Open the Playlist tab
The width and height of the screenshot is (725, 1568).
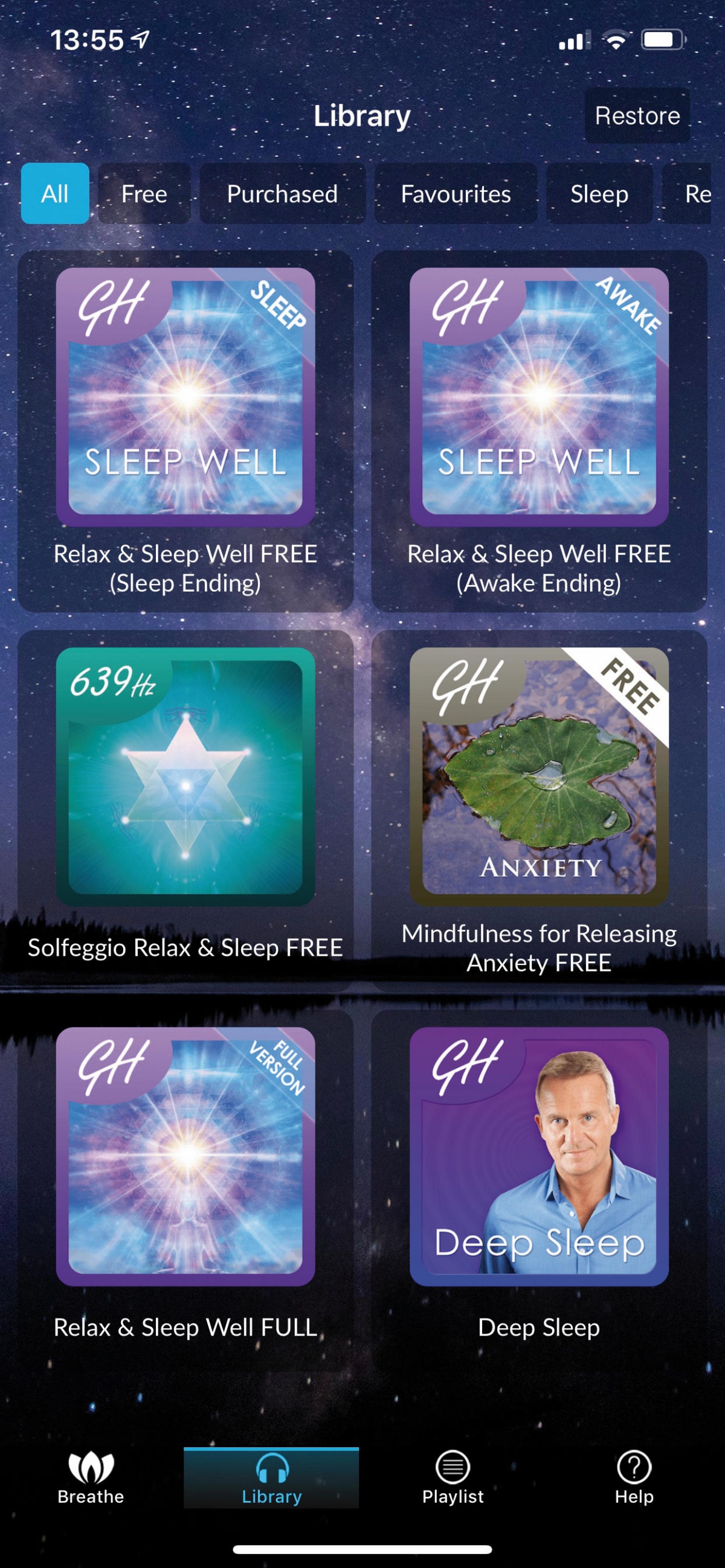(453, 1479)
